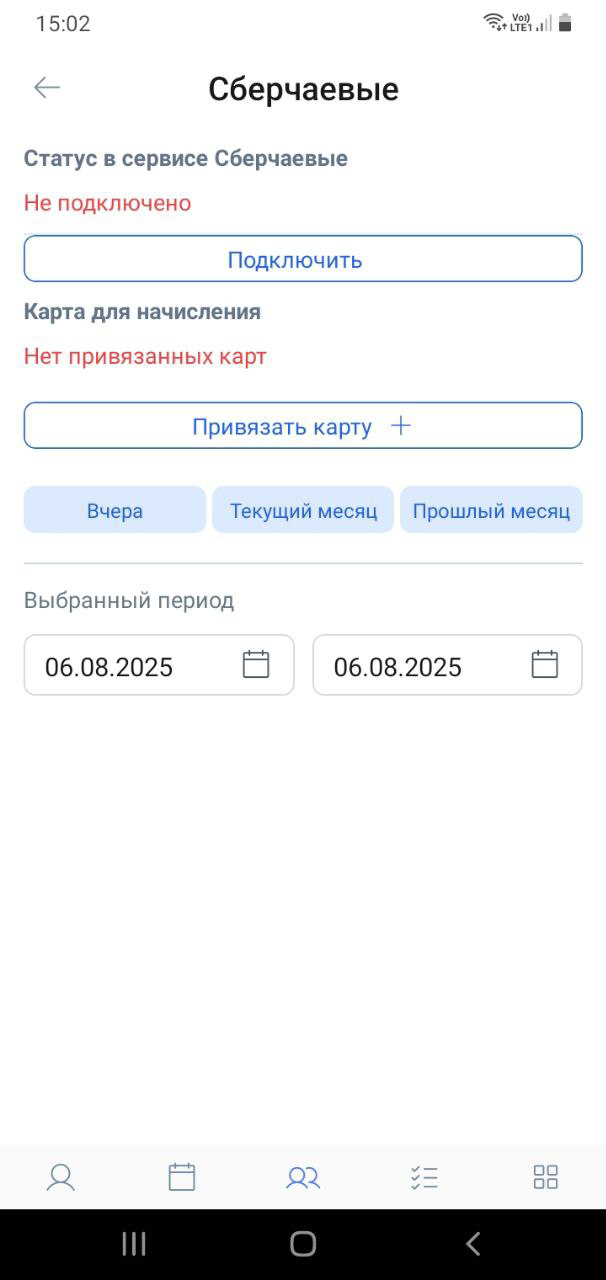Go back using the top arrow

47,88
